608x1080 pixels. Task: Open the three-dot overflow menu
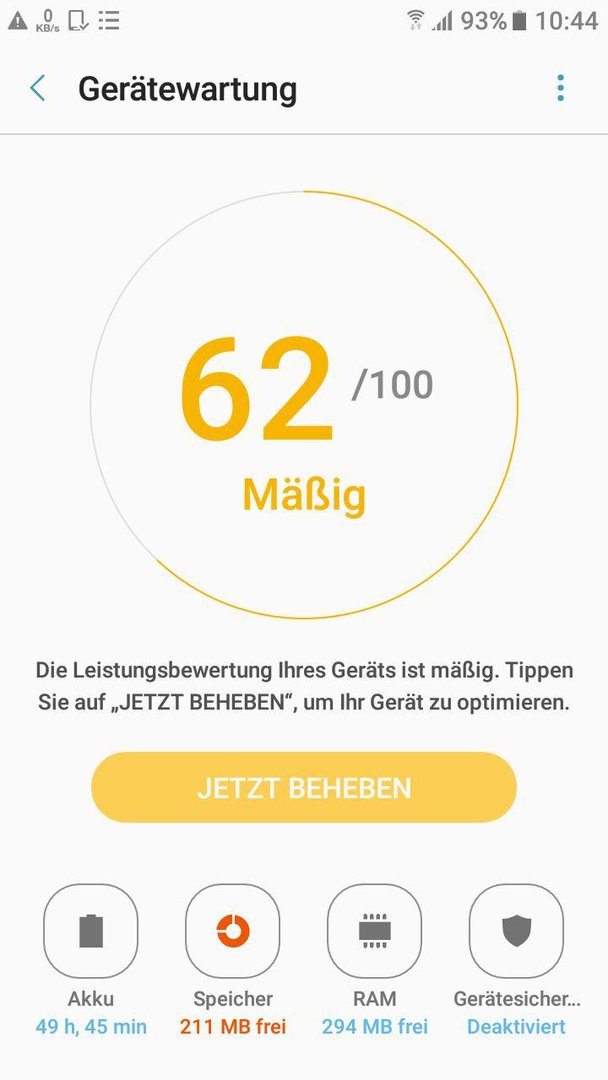[x=560, y=88]
